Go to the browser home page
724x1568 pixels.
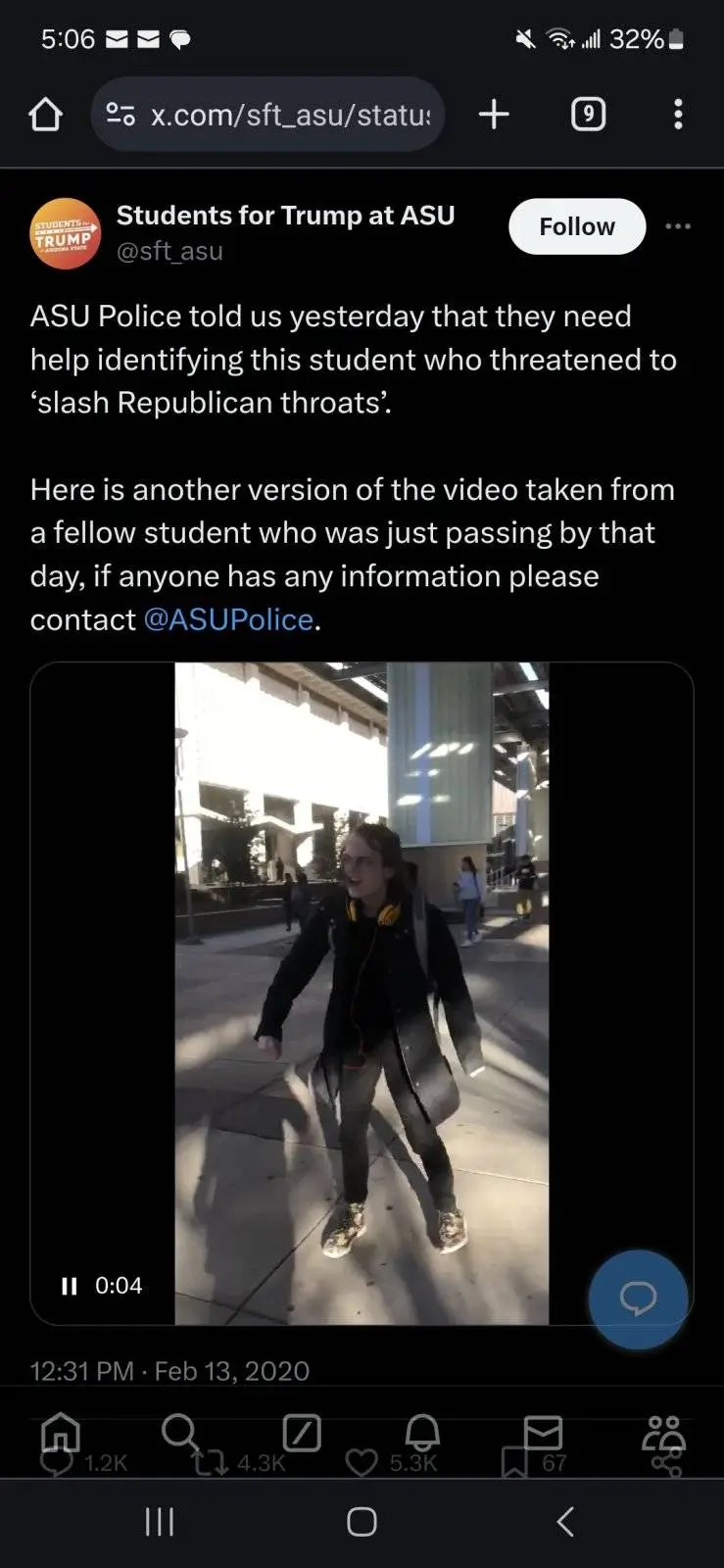pos(45,115)
